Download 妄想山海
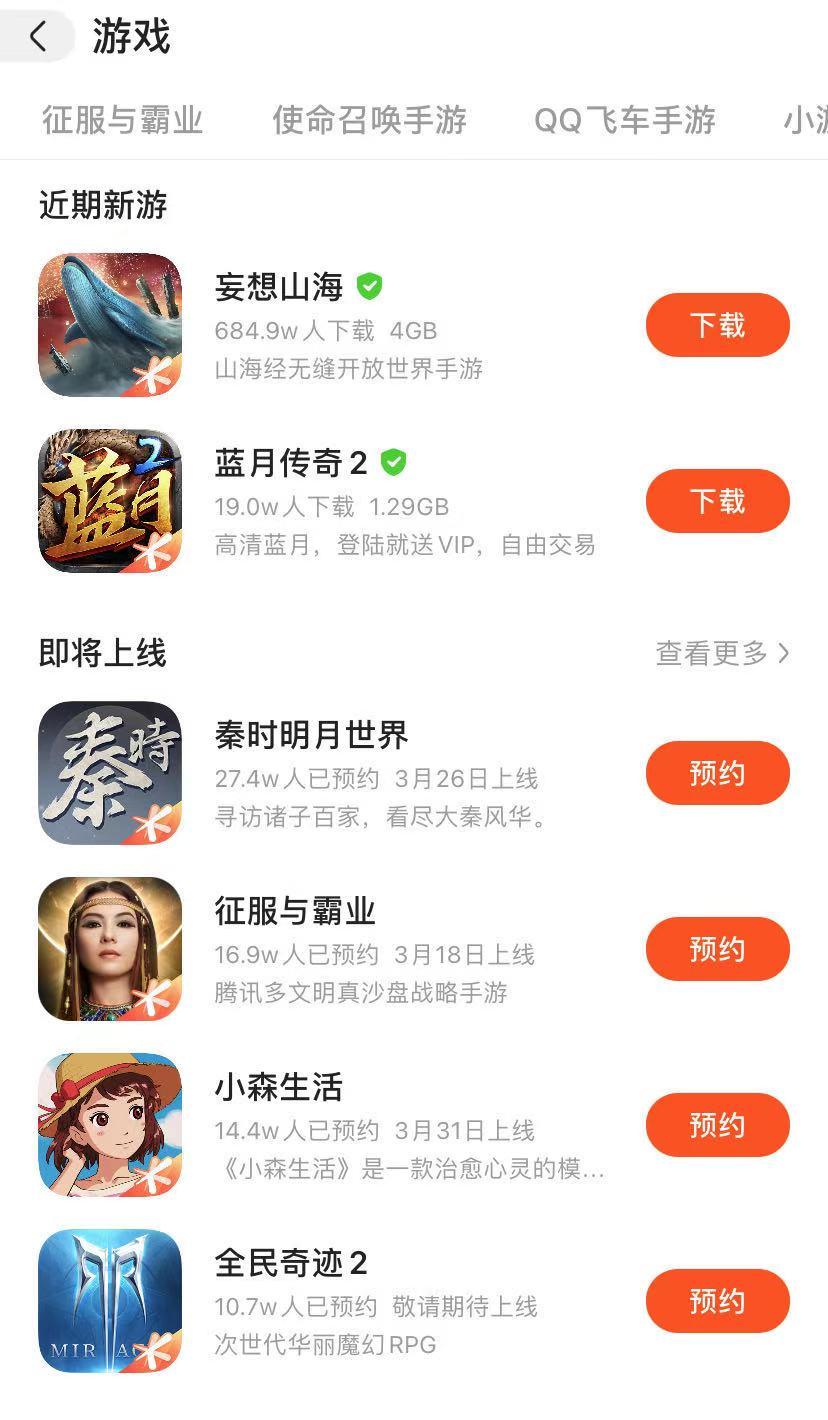This screenshot has height=1420, width=828. (x=717, y=325)
